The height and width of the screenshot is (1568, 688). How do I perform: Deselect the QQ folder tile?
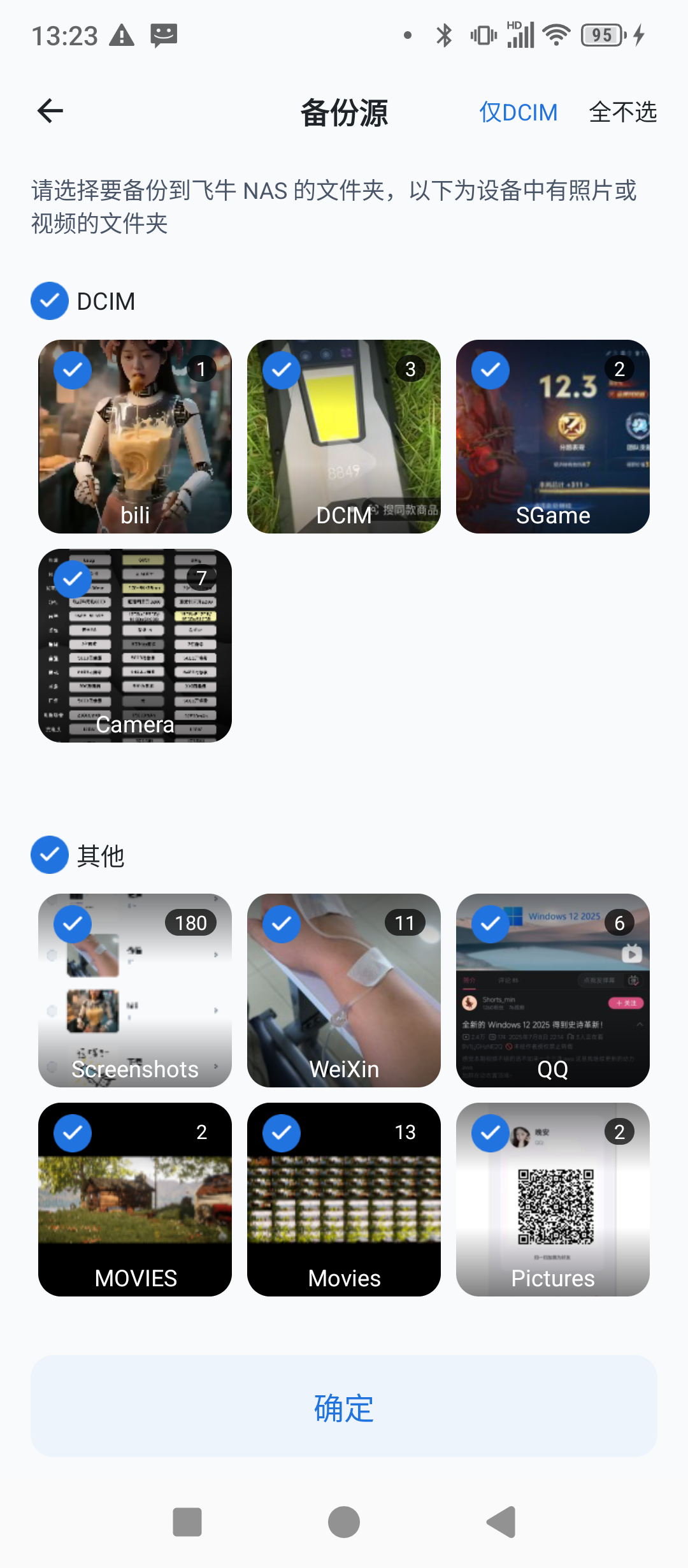[x=553, y=991]
